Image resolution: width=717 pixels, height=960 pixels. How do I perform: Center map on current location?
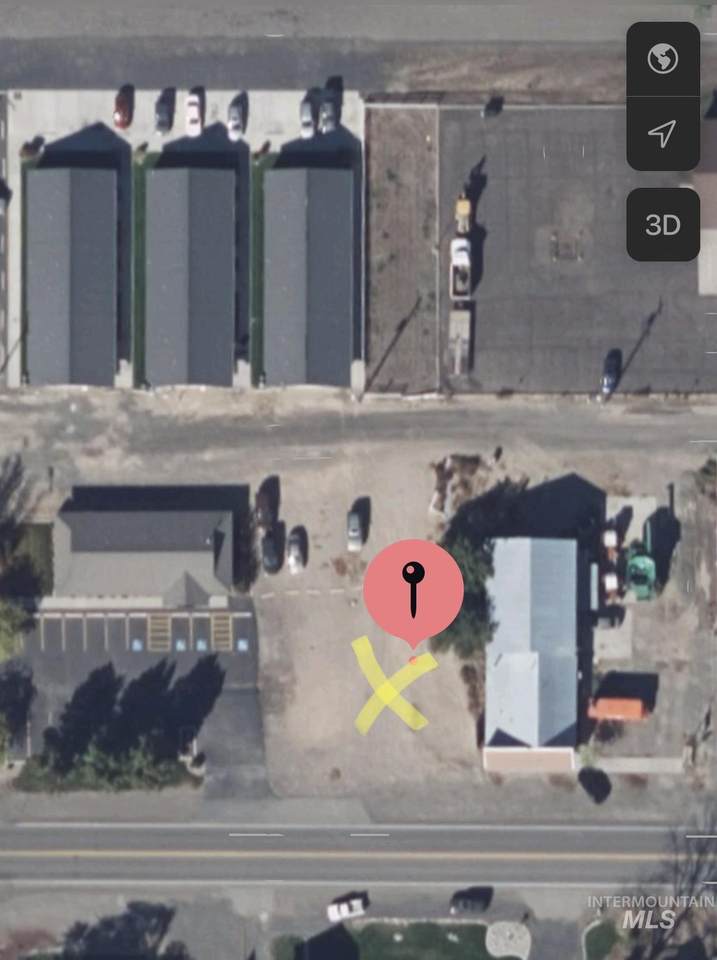[x=662, y=133]
